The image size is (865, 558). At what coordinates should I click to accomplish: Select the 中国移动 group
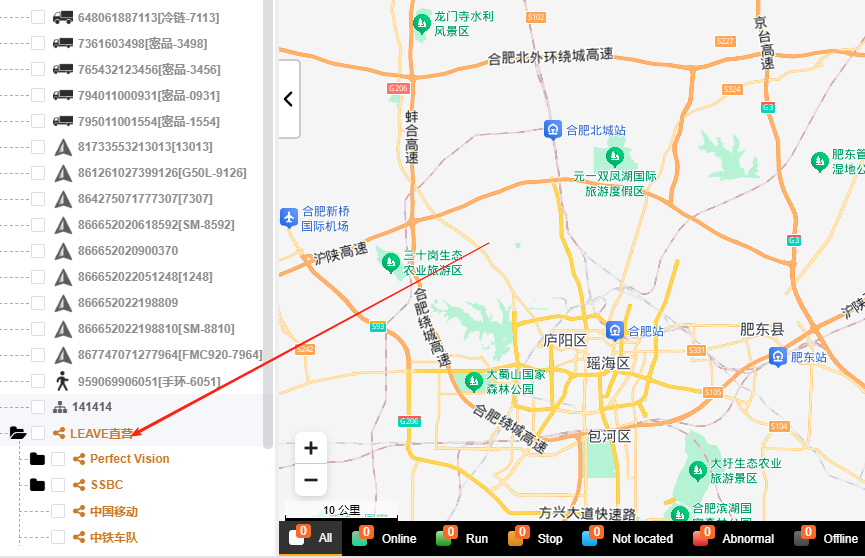pyautogui.click(x=113, y=511)
